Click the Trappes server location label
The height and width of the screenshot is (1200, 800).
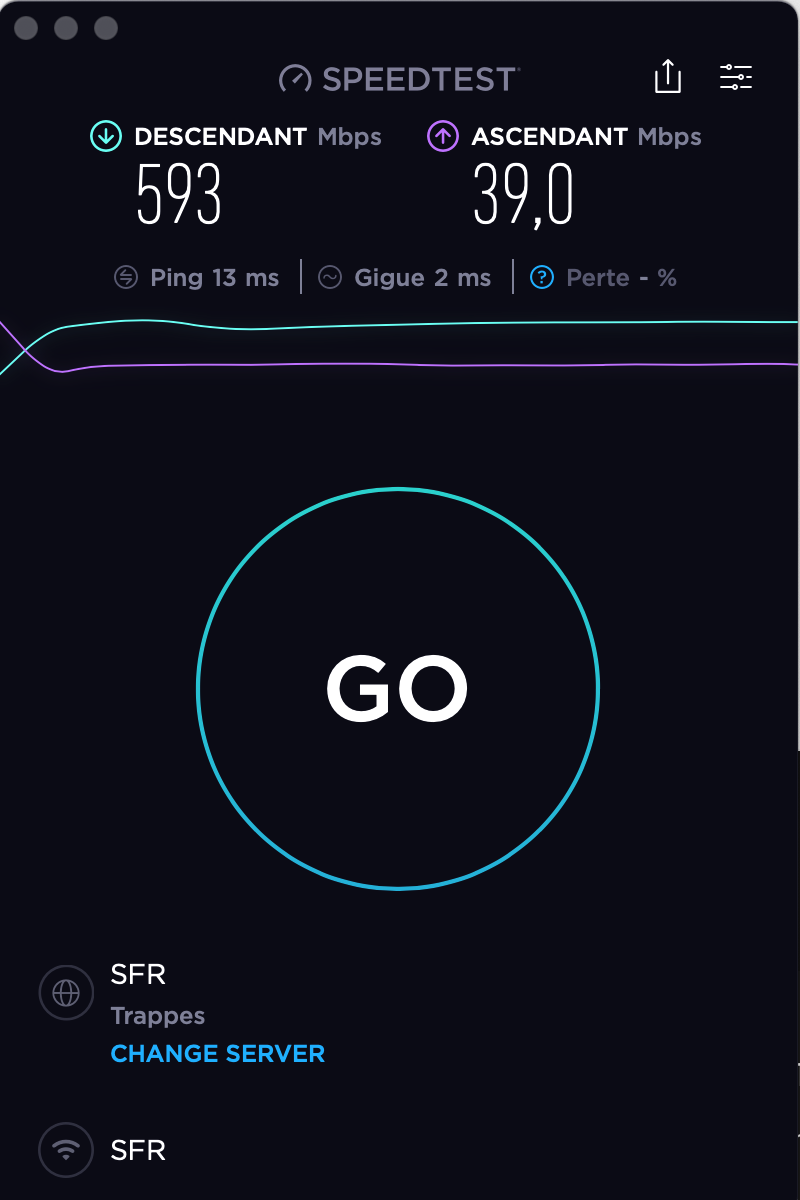click(157, 1015)
